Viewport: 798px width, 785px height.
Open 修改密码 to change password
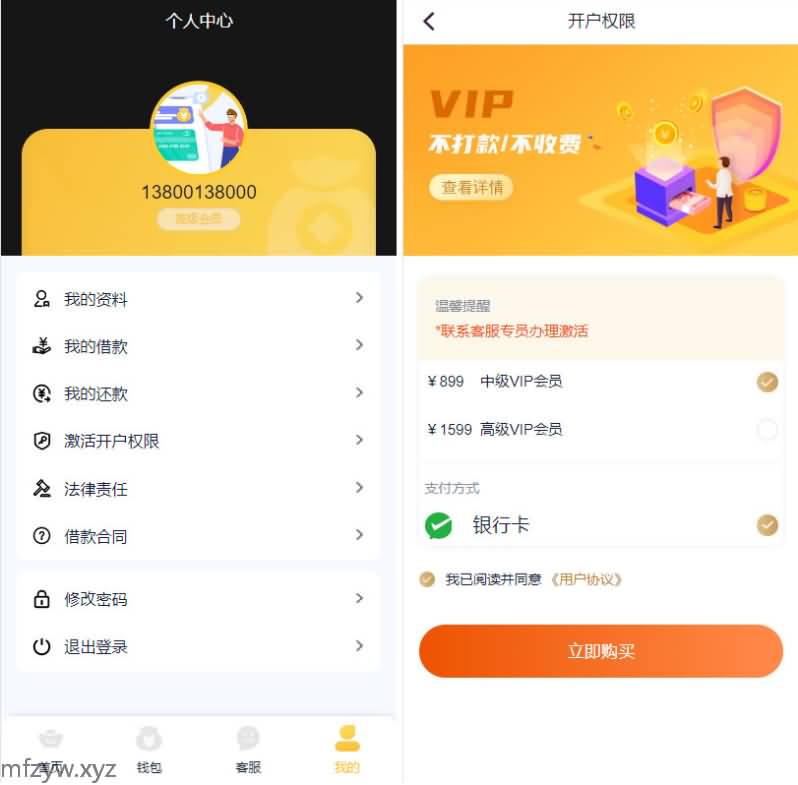point(198,599)
